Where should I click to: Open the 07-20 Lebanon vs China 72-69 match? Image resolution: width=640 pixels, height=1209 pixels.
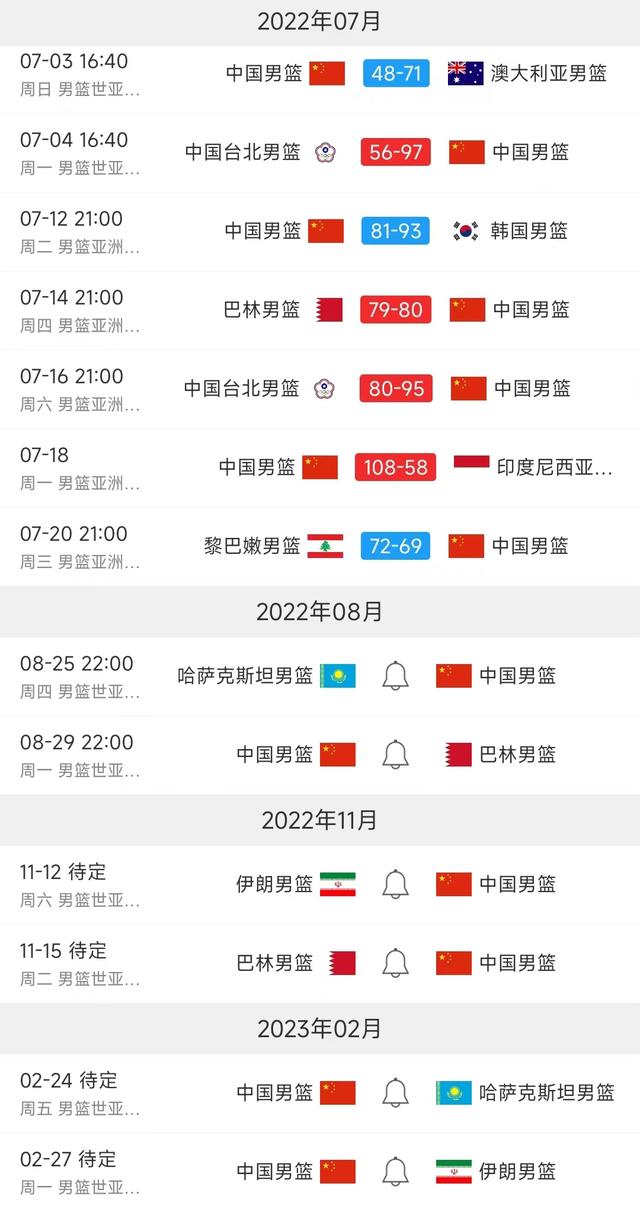point(320,547)
